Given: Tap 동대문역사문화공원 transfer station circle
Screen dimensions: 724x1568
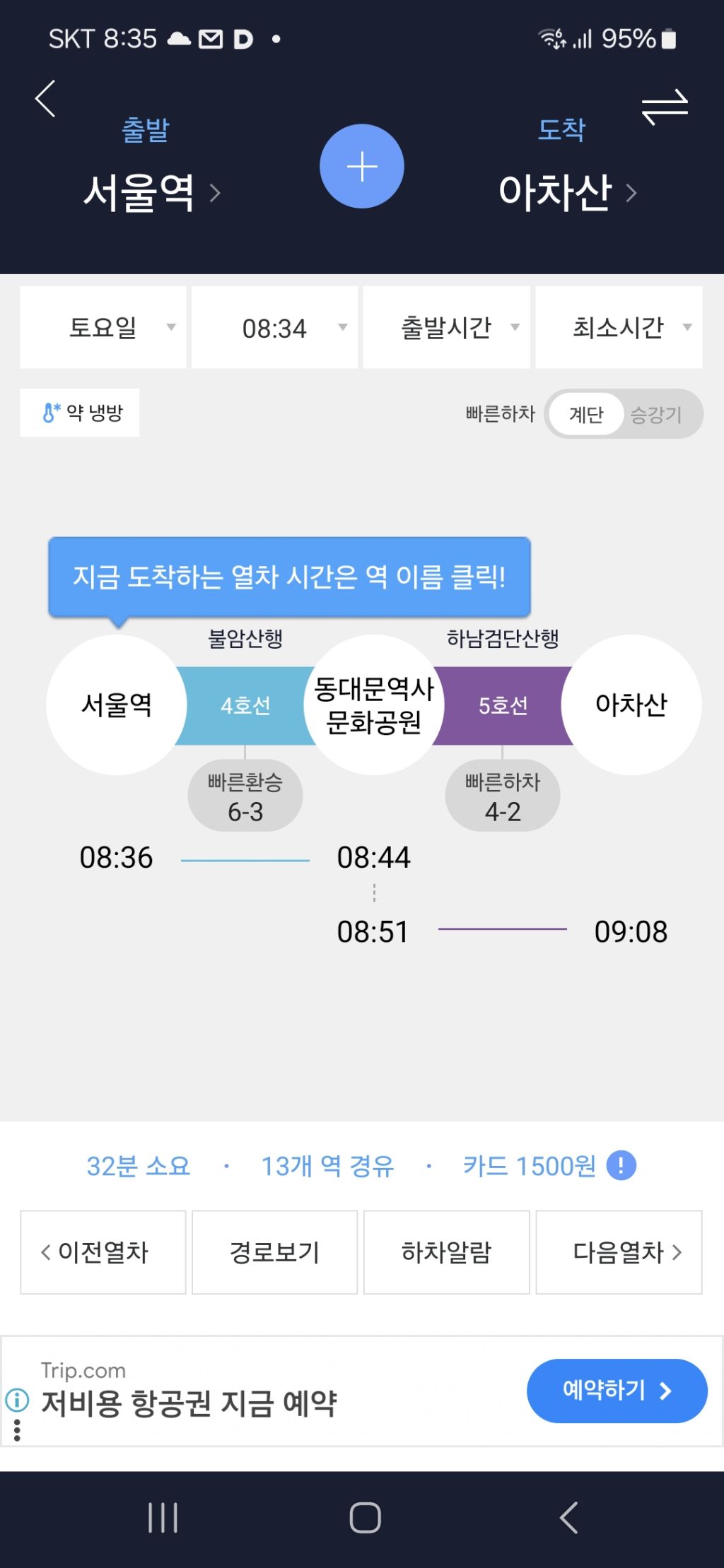Looking at the screenshot, I should pyautogui.click(x=374, y=705).
